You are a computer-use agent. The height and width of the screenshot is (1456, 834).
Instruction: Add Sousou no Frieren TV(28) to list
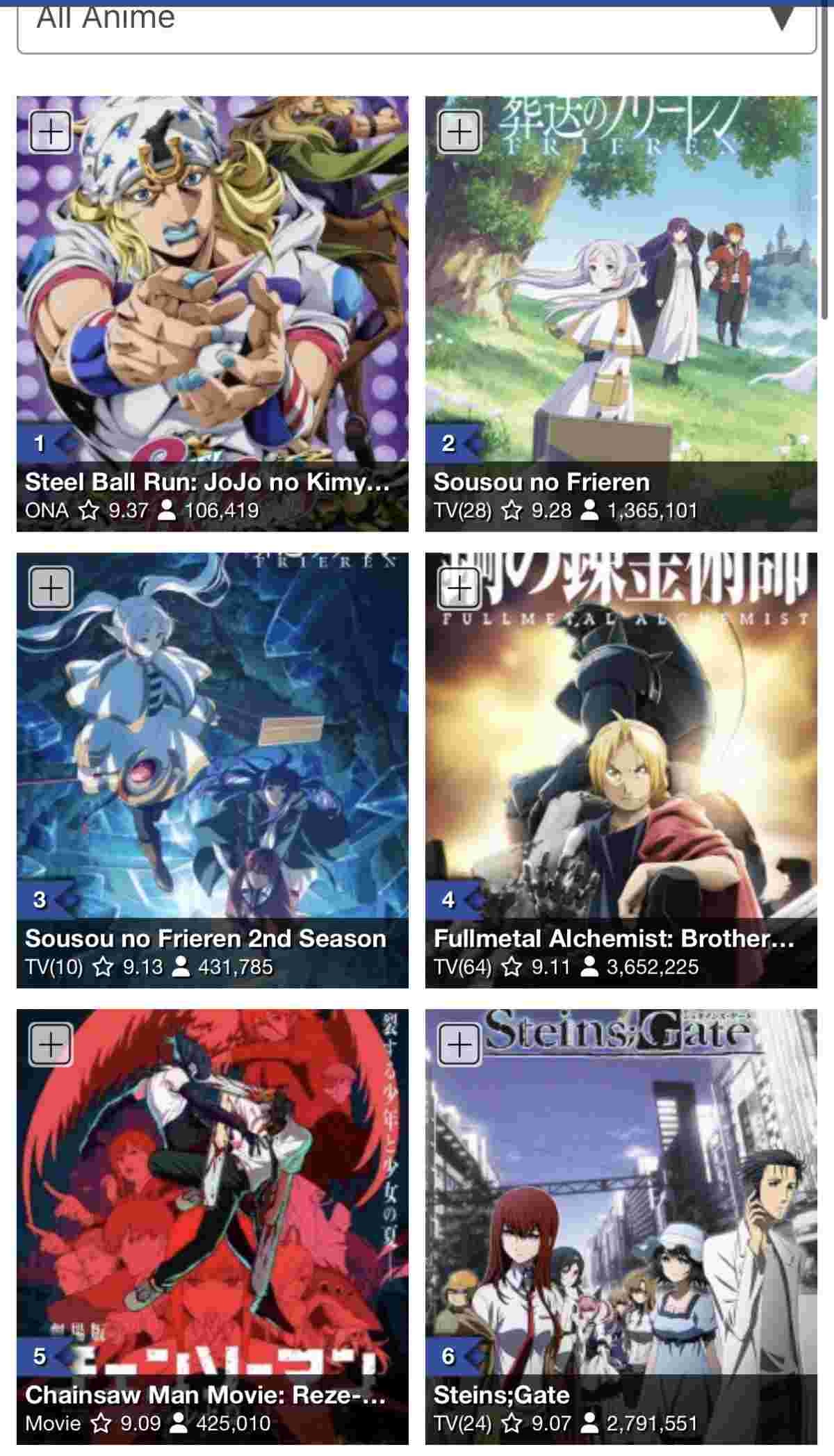pos(459,131)
